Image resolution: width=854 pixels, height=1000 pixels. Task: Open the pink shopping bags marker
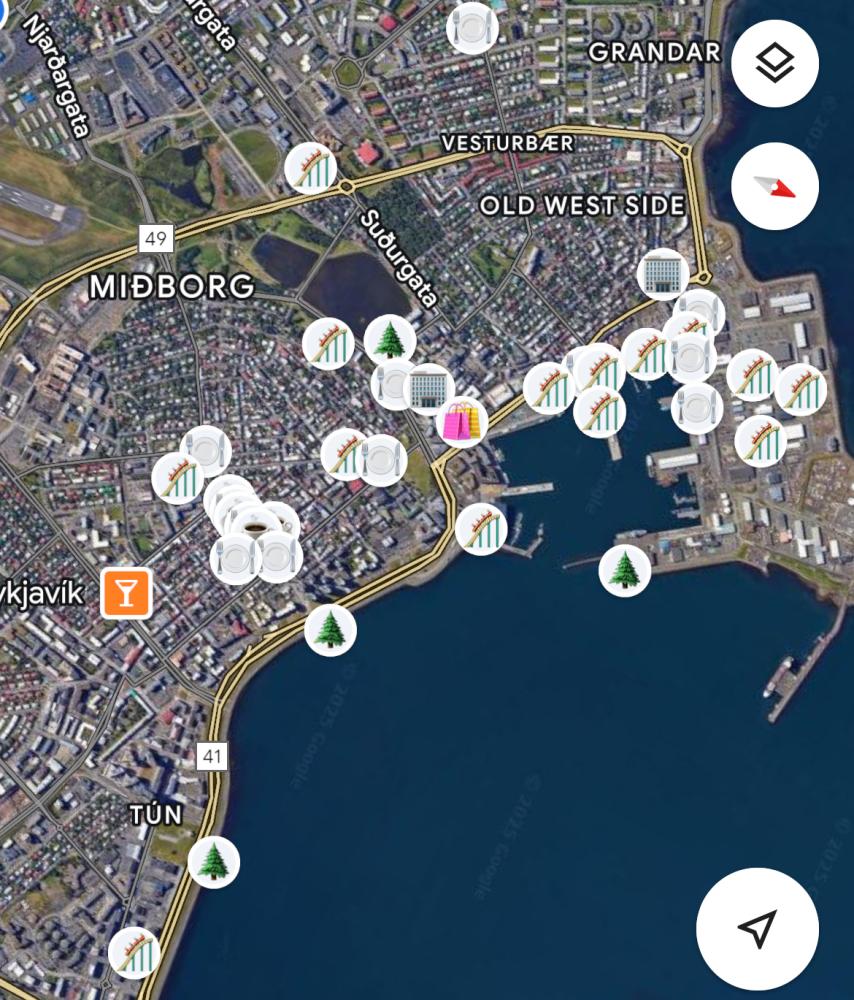click(462, 421)
